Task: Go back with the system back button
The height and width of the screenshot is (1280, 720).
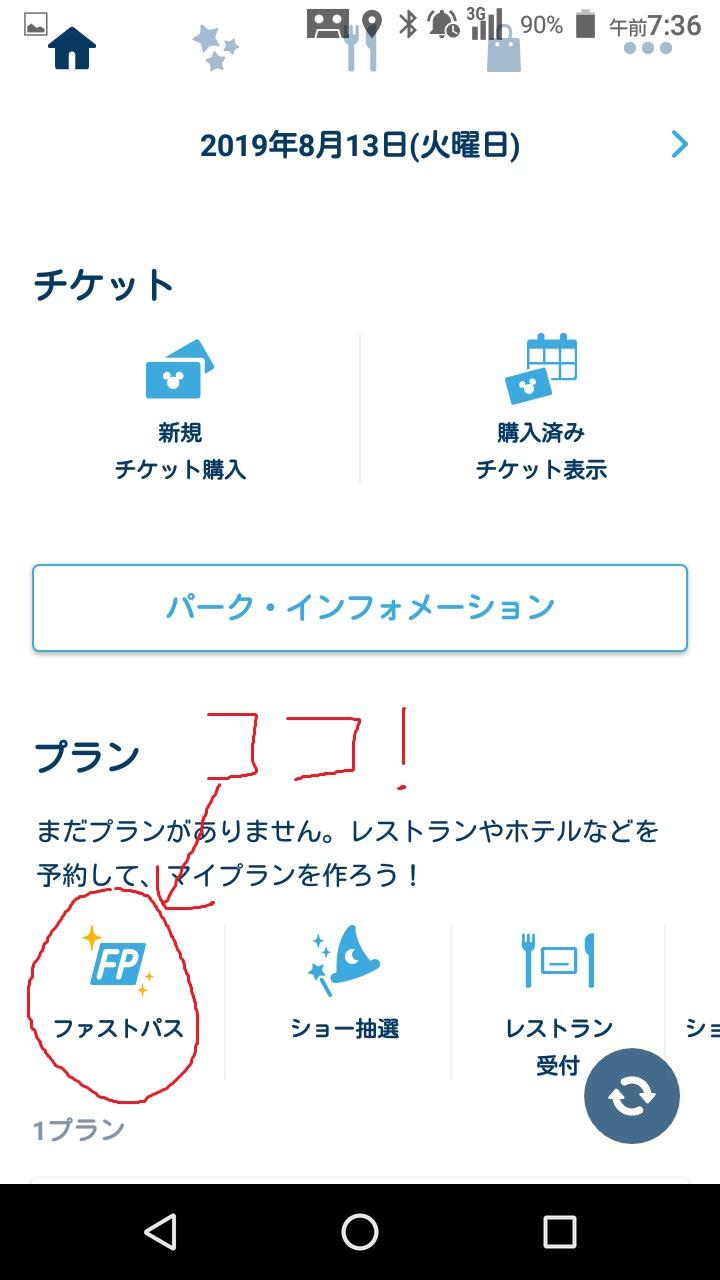Action: 161,1232
